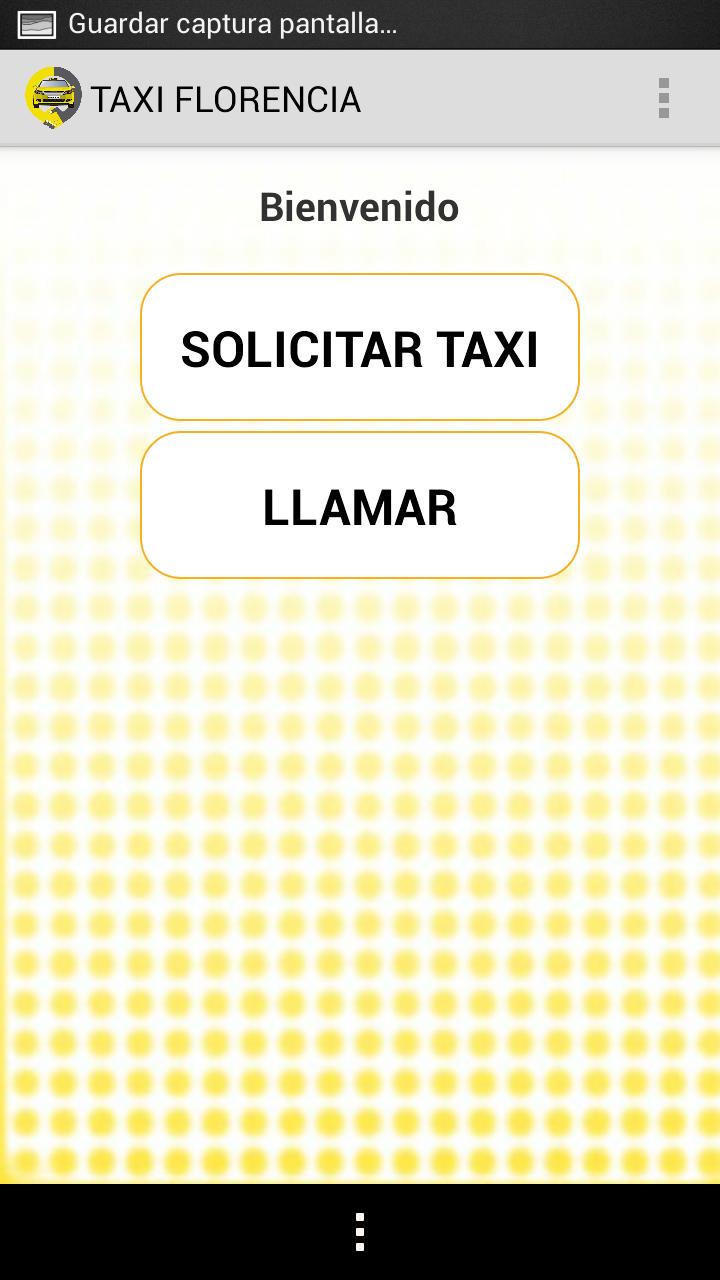Tap the Bienvenido heading
Screen dimensions: 720x1280
click(358, 207)
